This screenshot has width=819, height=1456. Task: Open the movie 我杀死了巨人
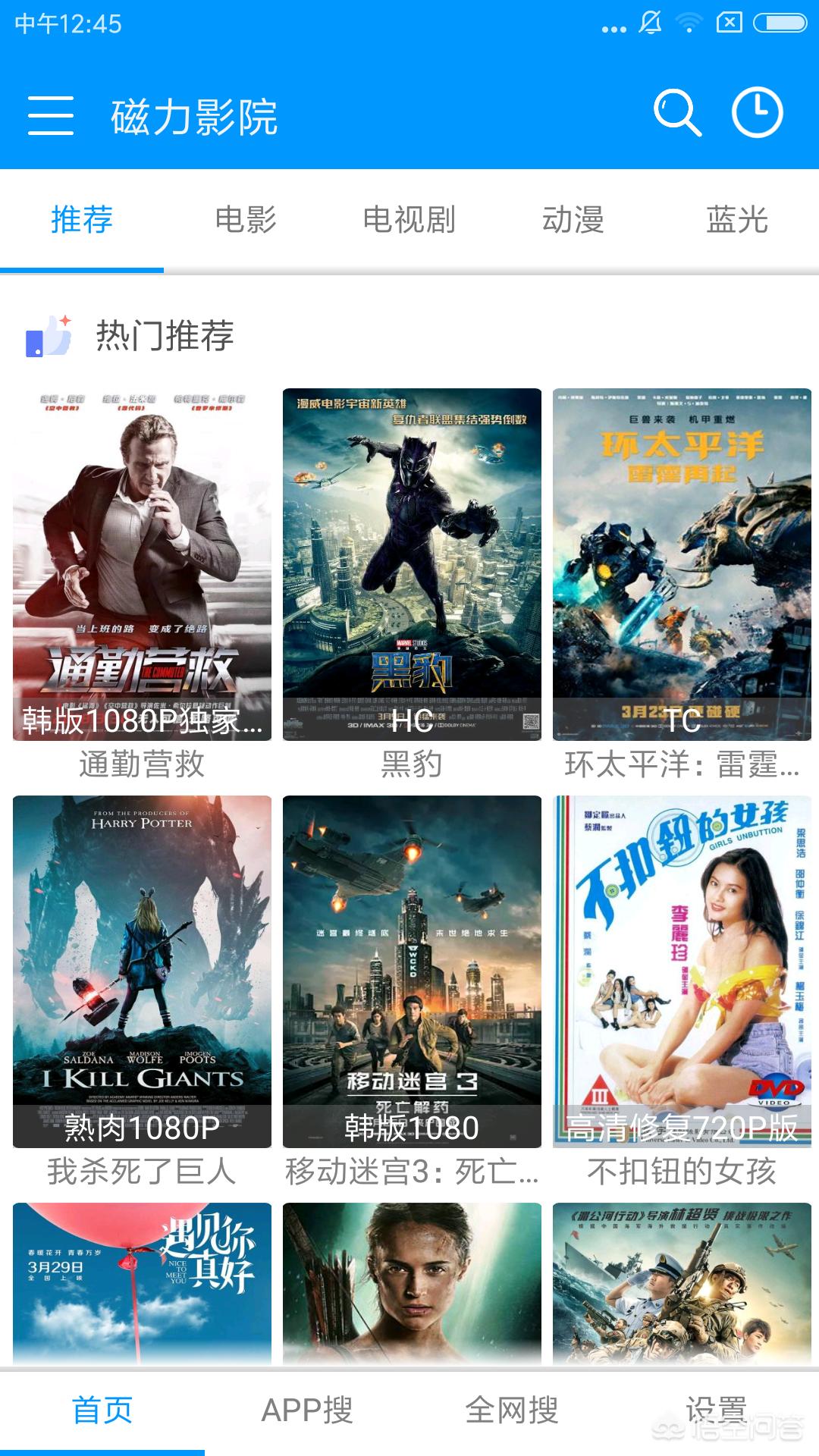pos(142,971)
